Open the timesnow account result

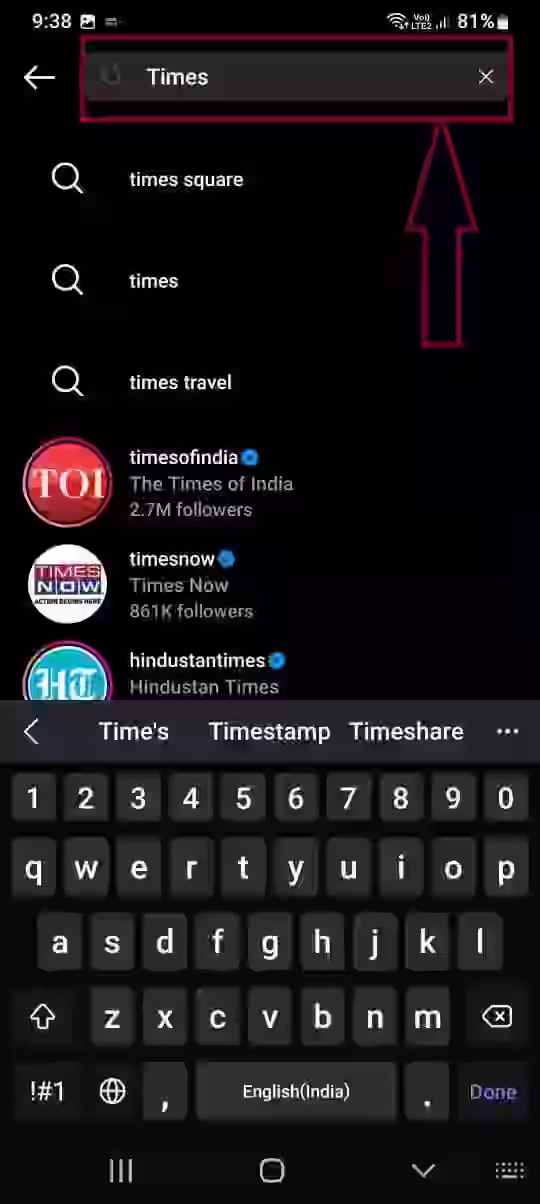270,585
